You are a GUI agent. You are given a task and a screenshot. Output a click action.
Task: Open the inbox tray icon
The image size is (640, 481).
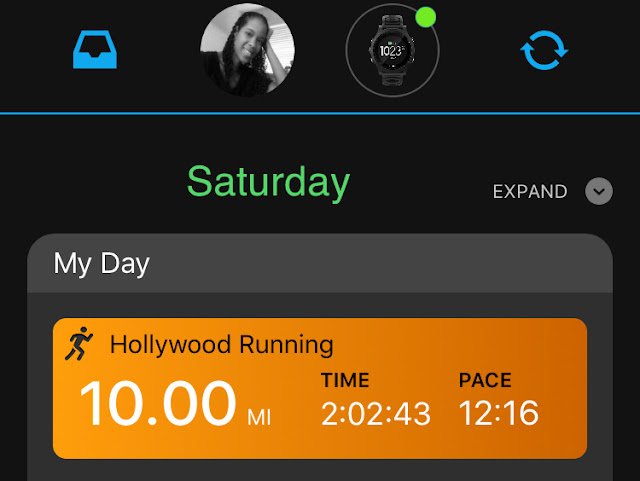pyautogui.click(x=95, y=49)
